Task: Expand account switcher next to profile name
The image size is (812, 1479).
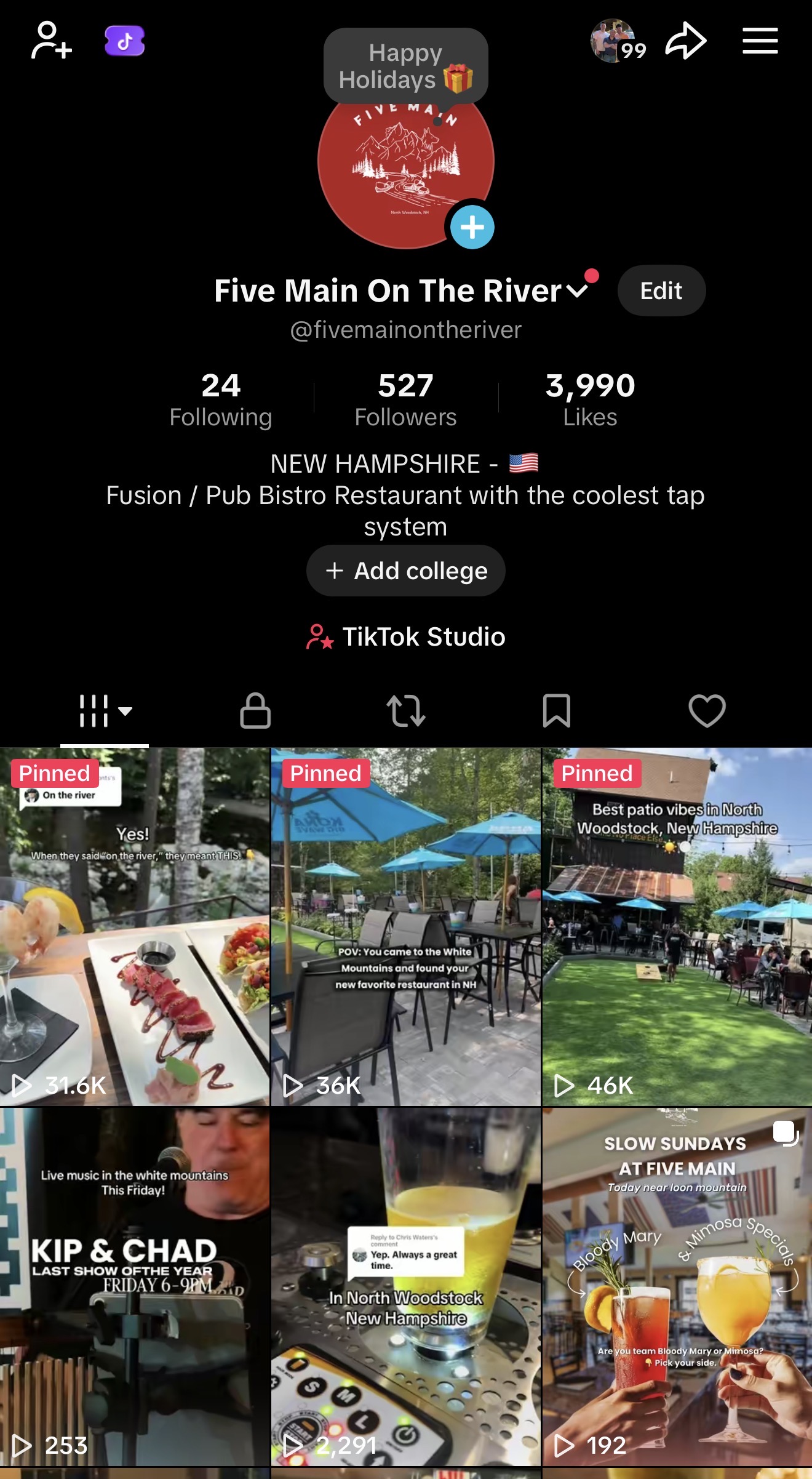Action: [577, 291]
